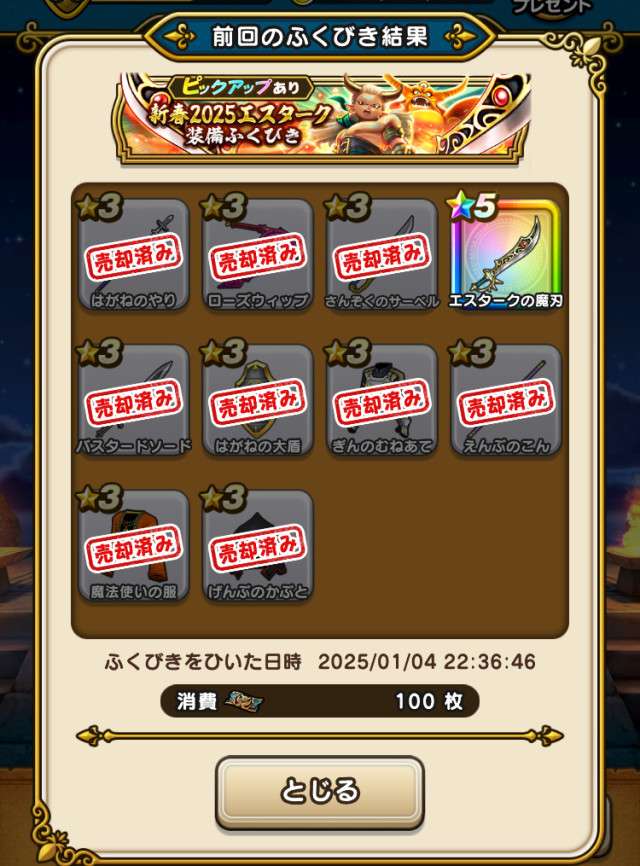Image resolution: width=640 pixels, height=866 pixels.
Task: Tap the 新春2025エスターク装備ふくびき banner
Action: pyautogui.click(x=325, y=116)
